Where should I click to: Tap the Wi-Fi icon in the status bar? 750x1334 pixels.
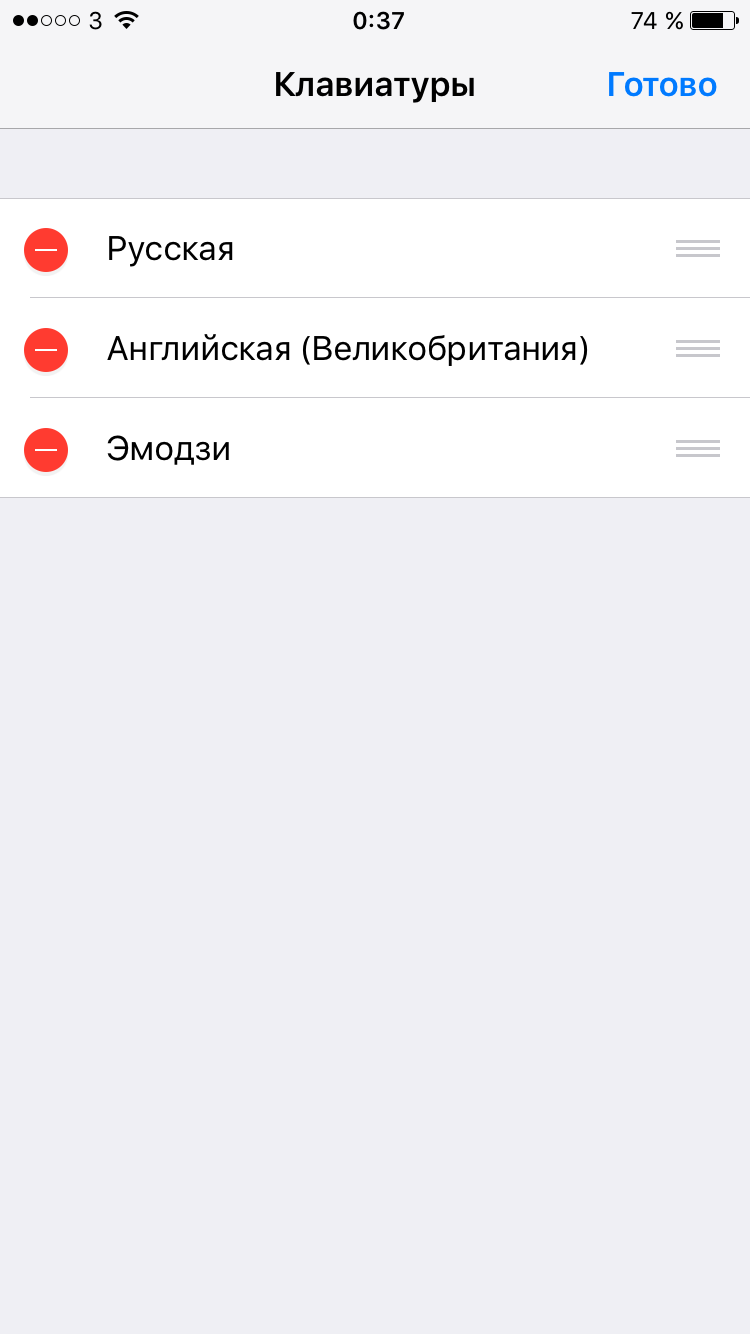coord(124,18)
